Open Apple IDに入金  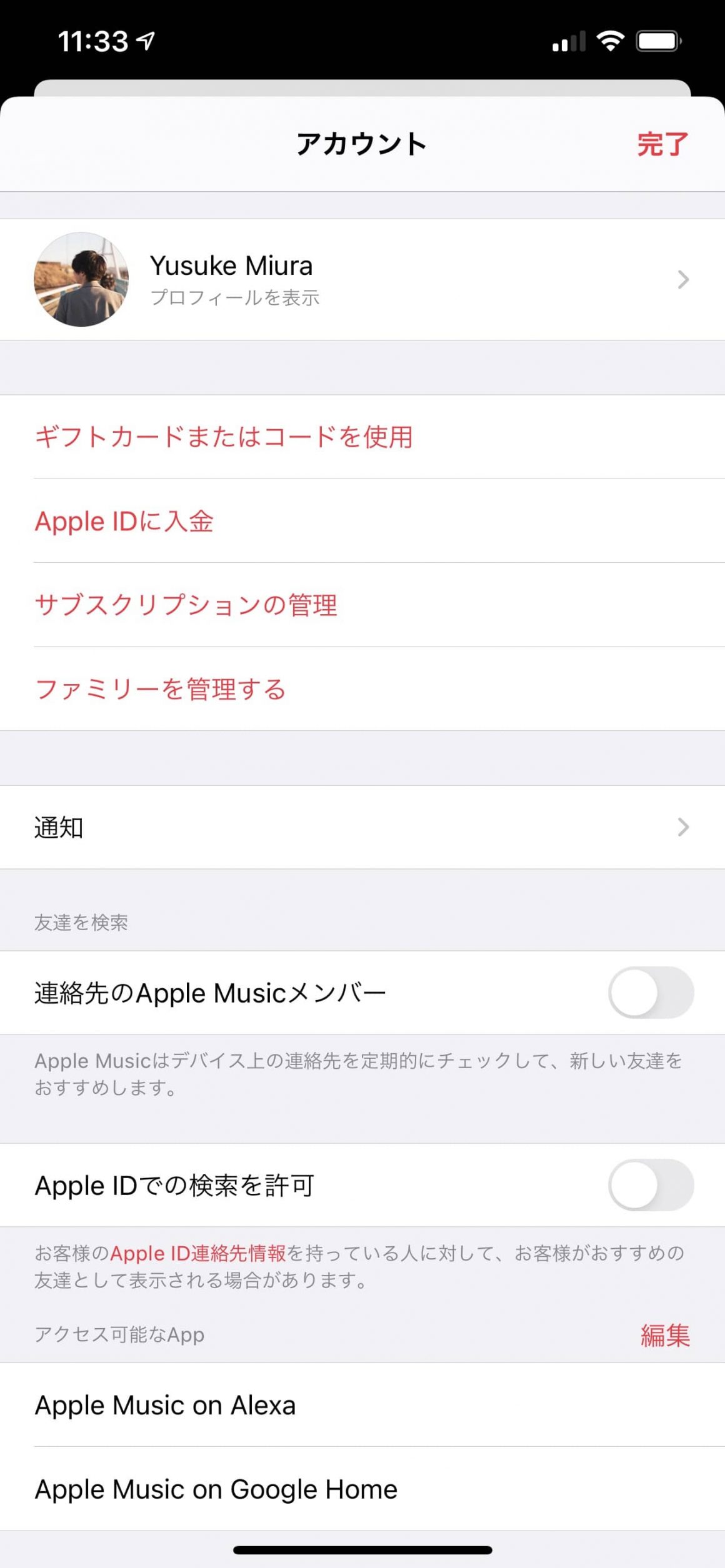click(x=124, y=521)
